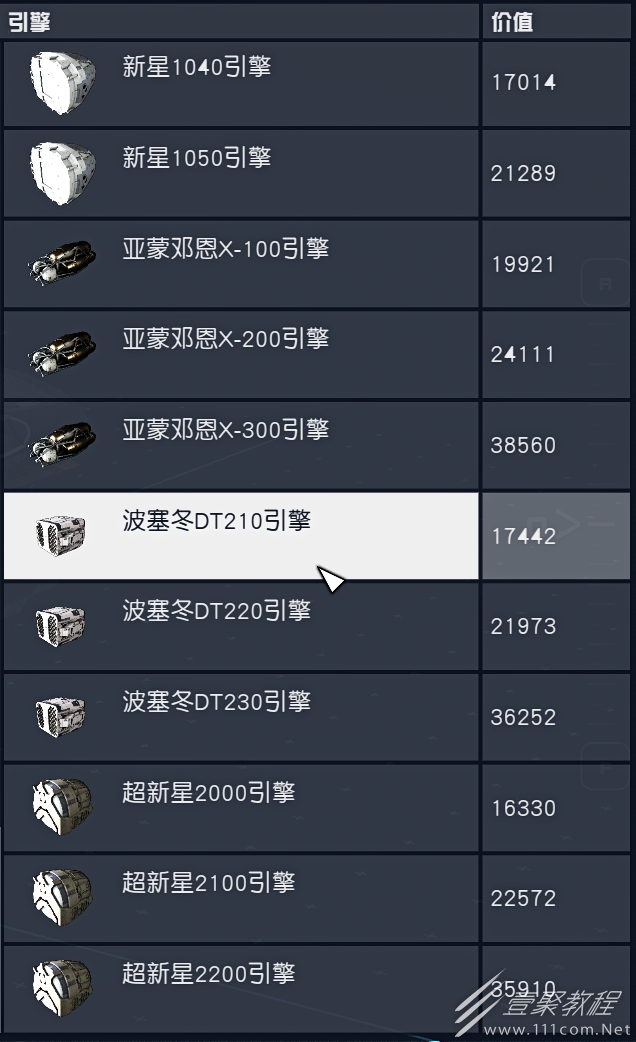This screenshot has height=1042, width=636.
Task: Select the 新星1040引擎 row
Action: click(x=241, y=84)
